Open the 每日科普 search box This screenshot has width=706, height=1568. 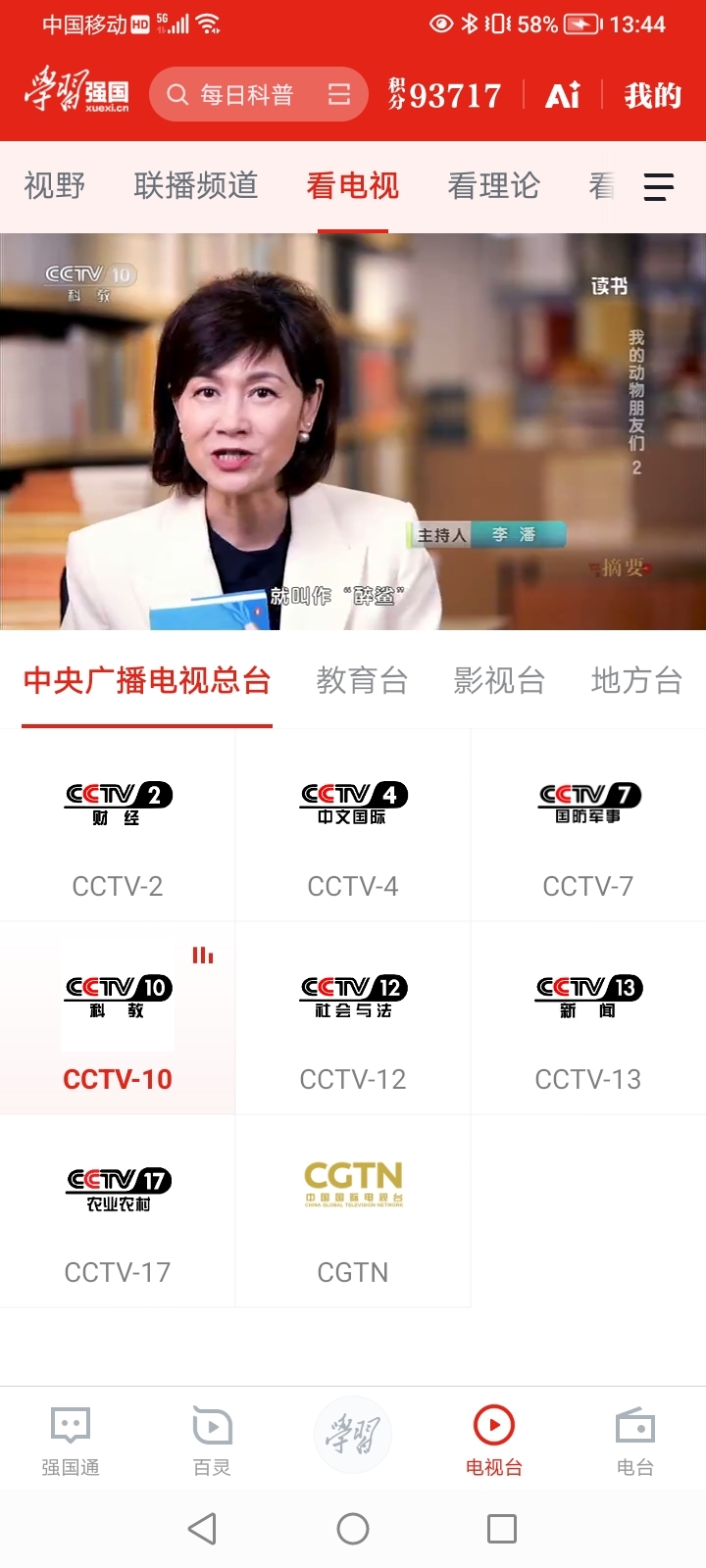[x=245, y=95]
